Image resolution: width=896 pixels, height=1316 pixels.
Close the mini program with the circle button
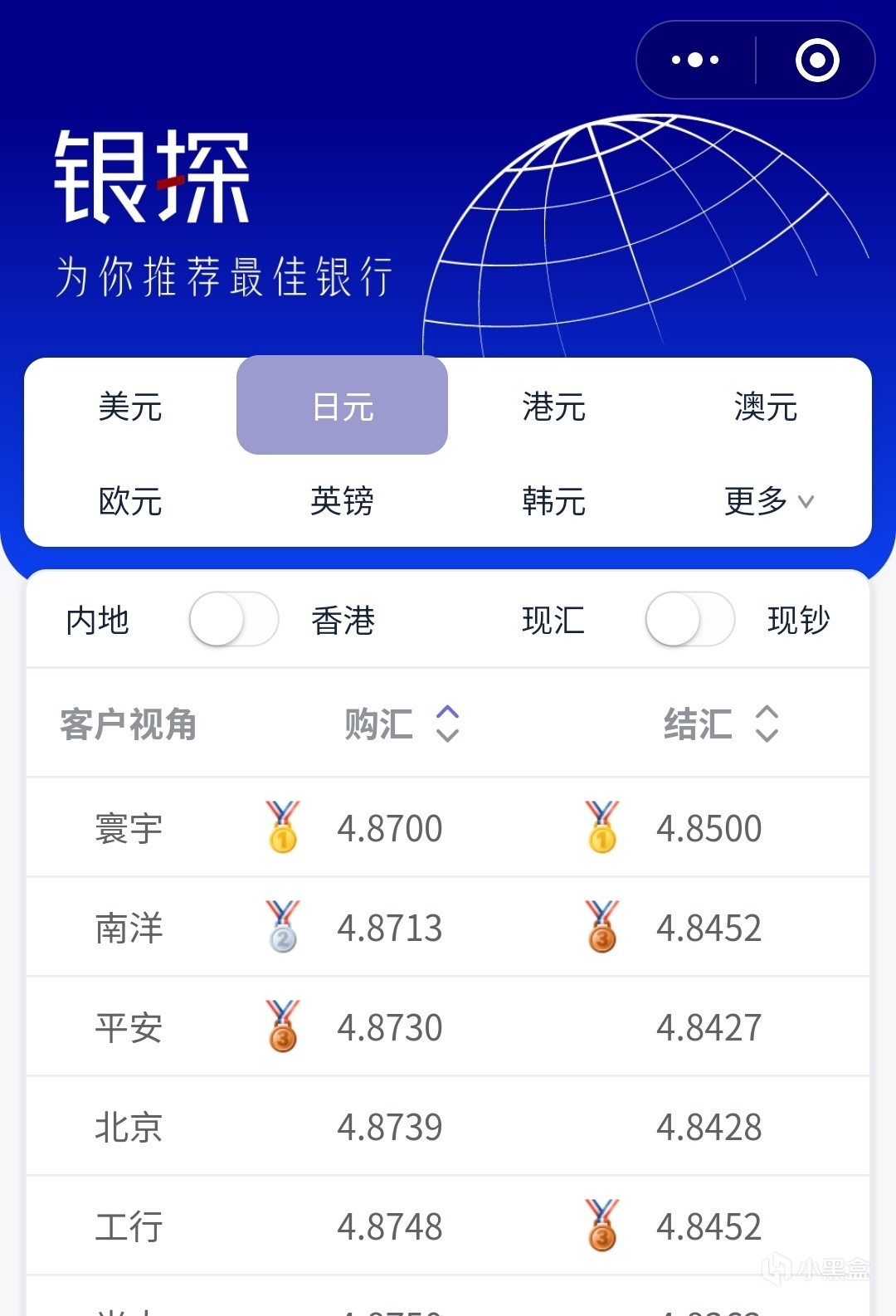click(x=817, y=60)
